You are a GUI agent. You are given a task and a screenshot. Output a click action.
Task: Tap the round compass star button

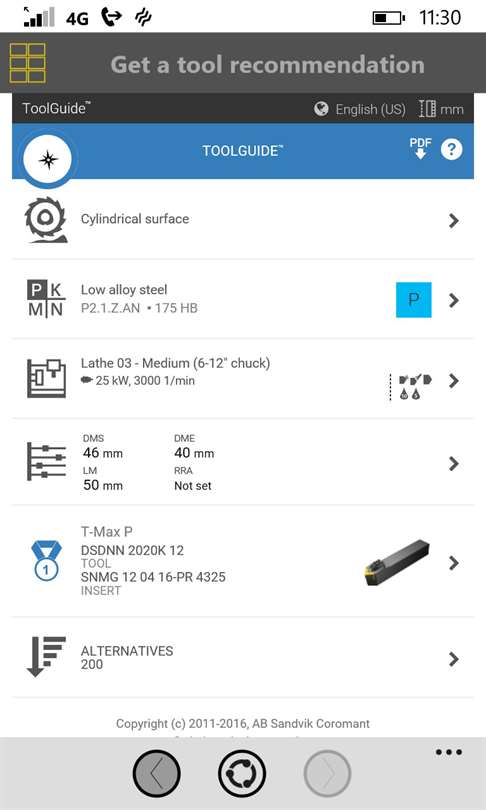(48, 160)
